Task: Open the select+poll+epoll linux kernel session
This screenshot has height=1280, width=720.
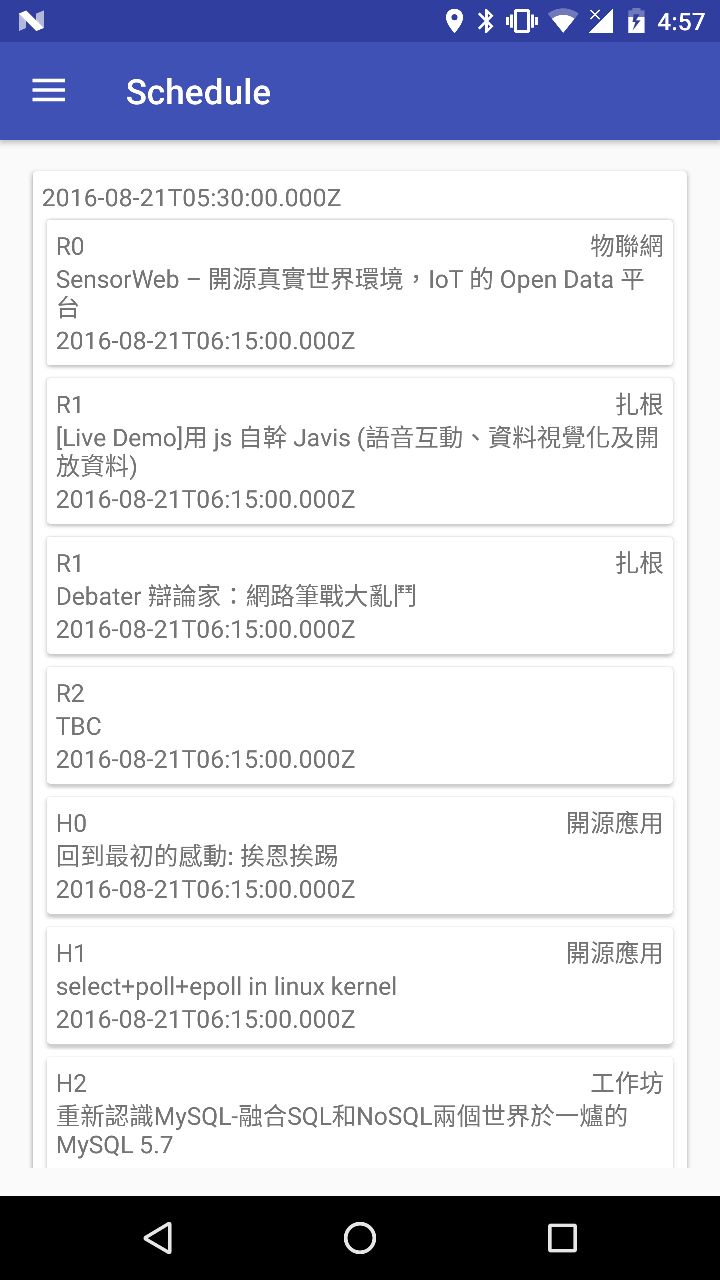Action: 359,986
